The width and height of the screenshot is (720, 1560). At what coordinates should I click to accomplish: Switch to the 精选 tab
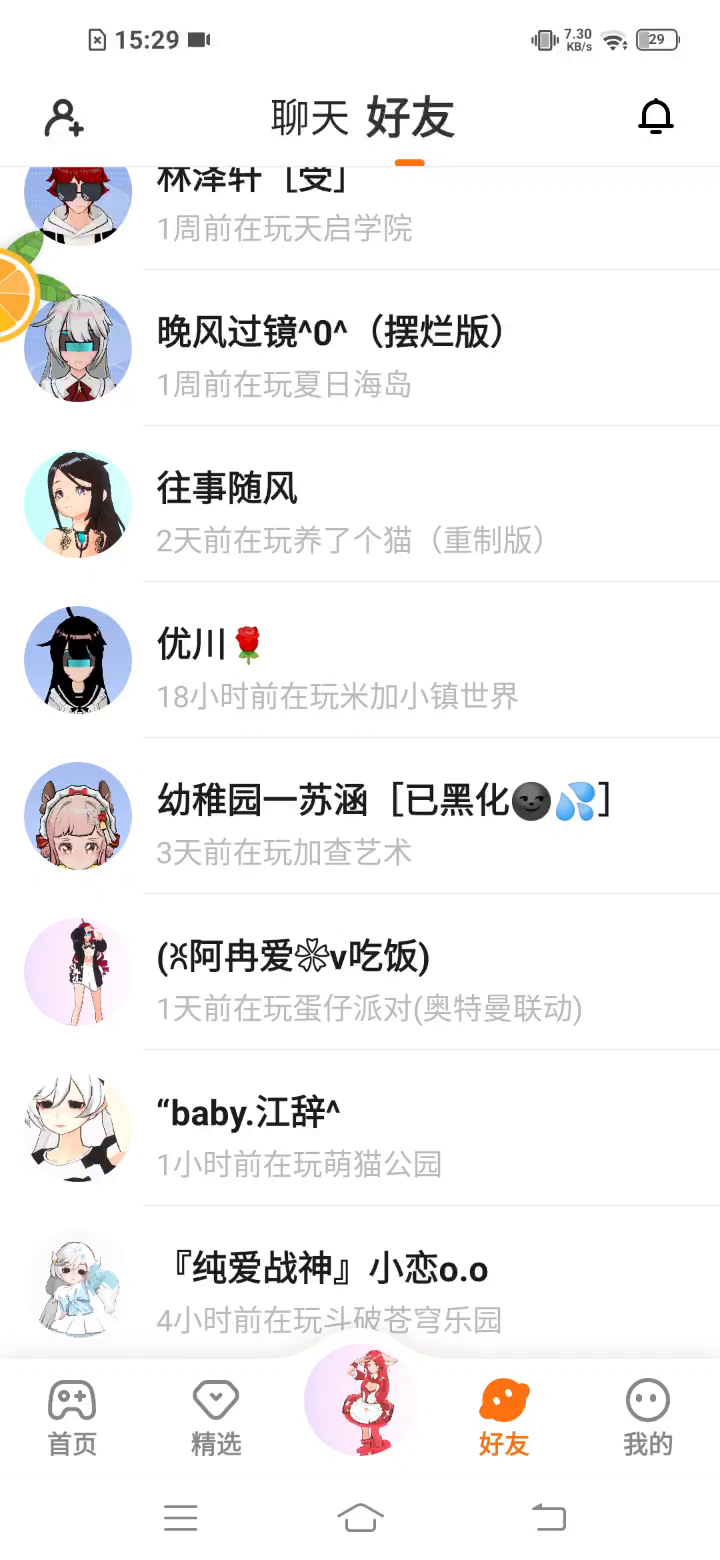216,1416
